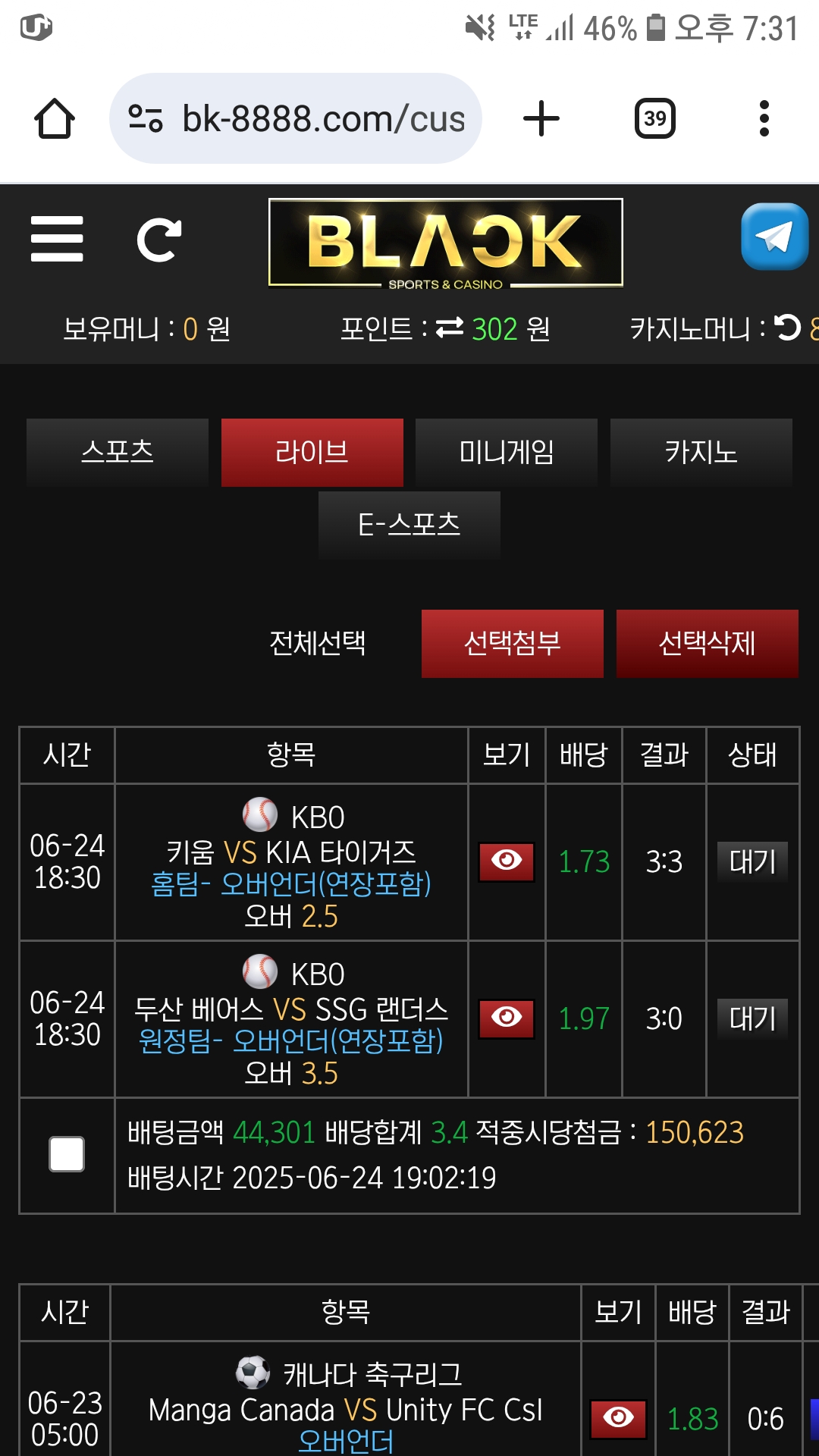
Task: Tap 전체선택 to select all bets
Action: [318, 643]
